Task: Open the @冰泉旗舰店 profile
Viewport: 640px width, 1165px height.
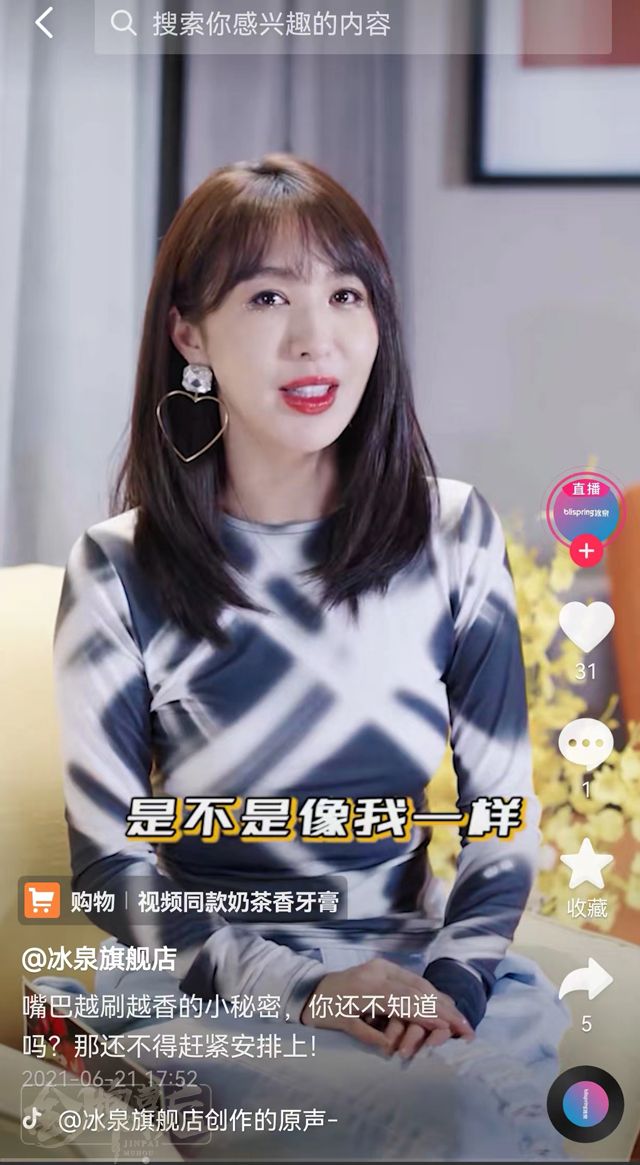Action: pyautogui.click(x=100, y=959)
